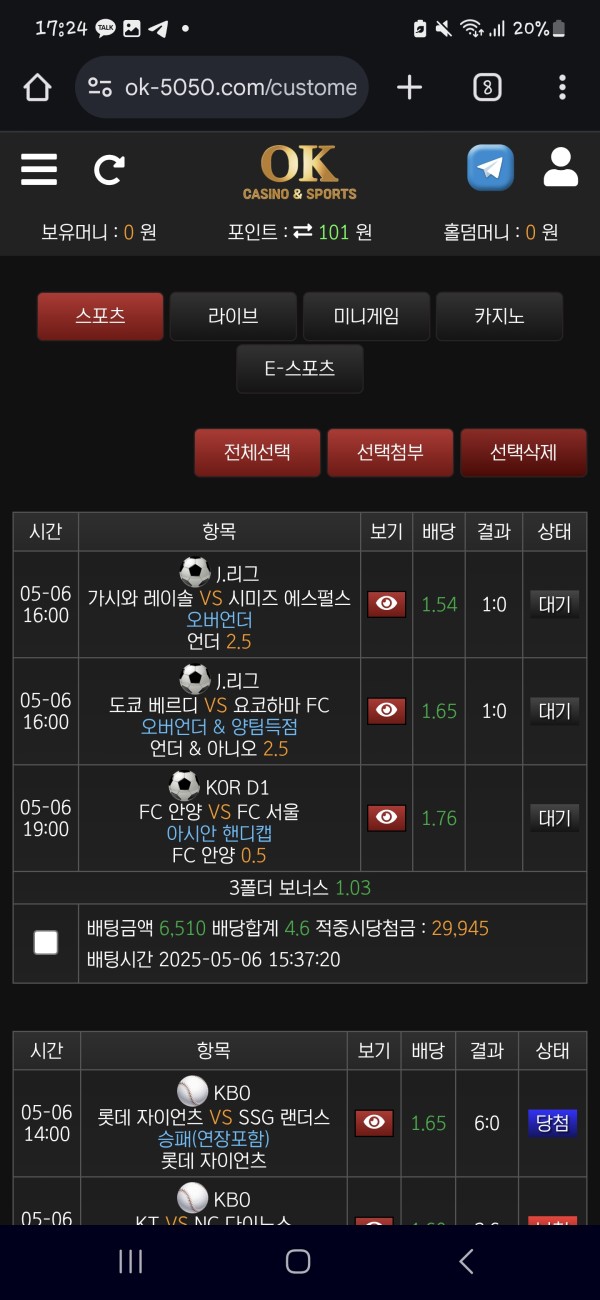View details for 도쿄 베르디 VS 요코하마 match
The image size is (600, 1300).
tap(387, 711)
